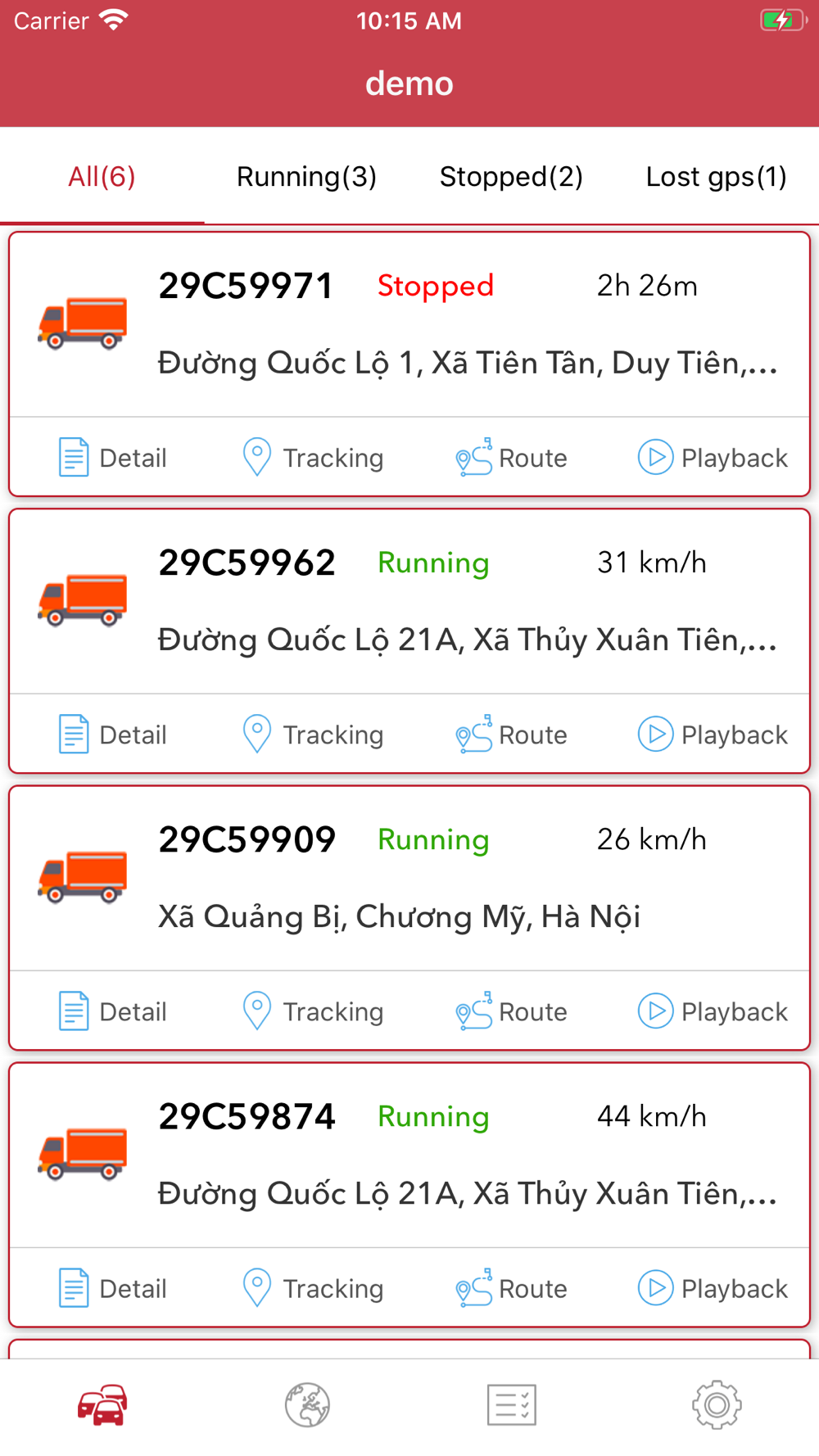
Task: Start Tracking for vehicle 29C59971
Action: [312, 458]
